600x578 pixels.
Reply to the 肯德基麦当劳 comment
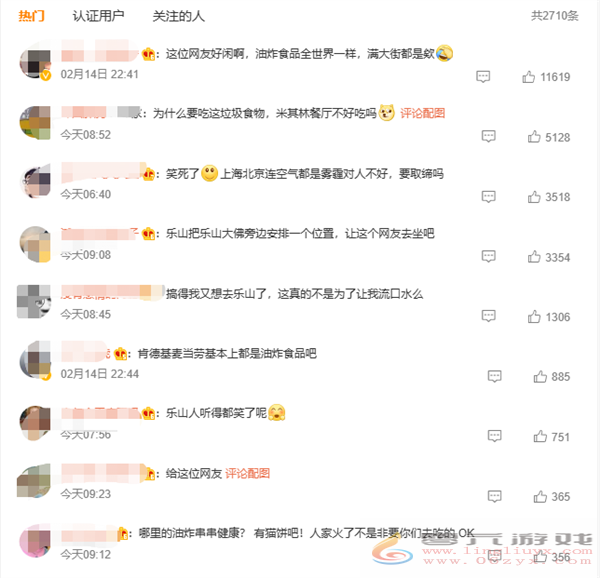click(493, 377)
